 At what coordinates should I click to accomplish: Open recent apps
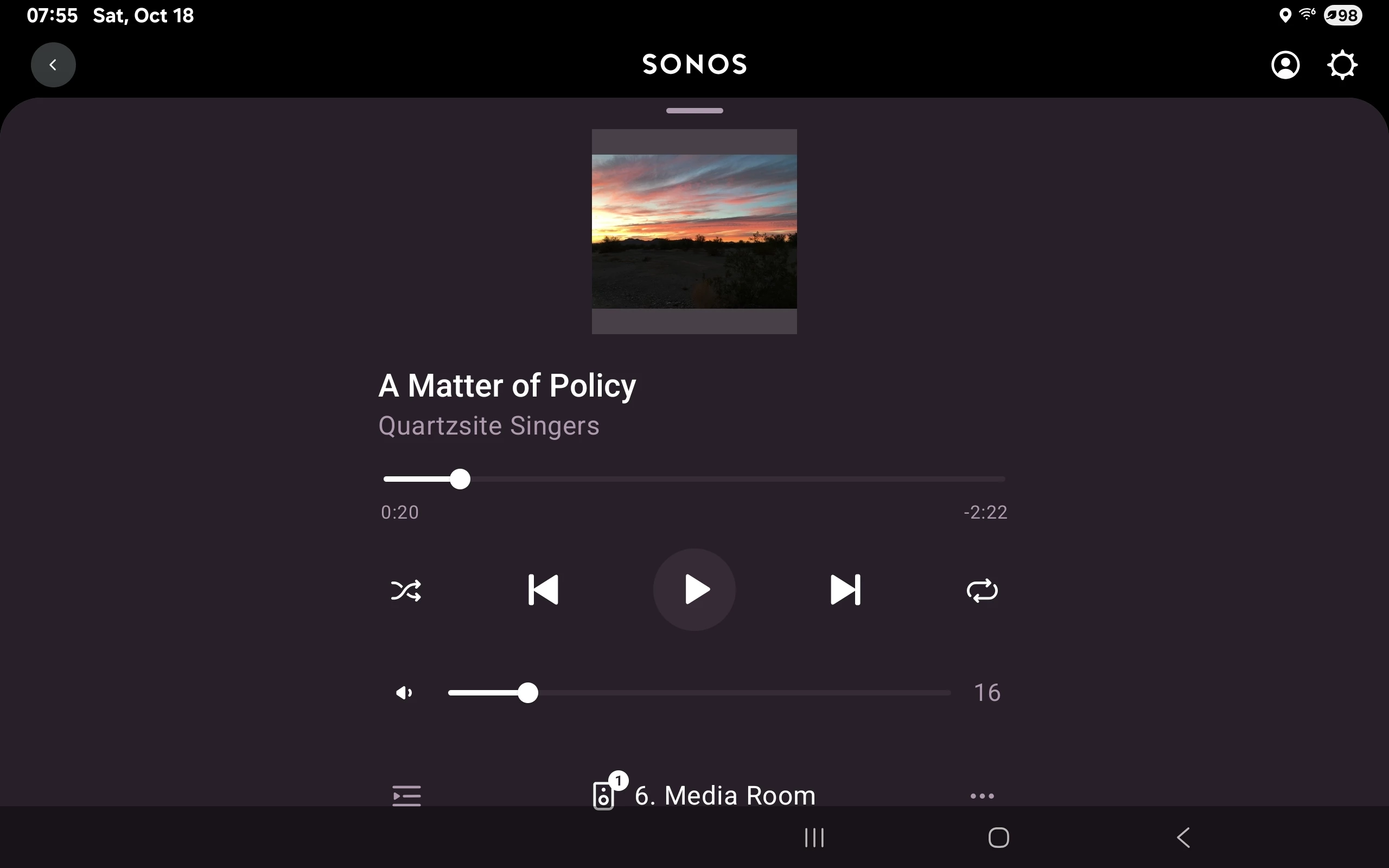point(814,838)
